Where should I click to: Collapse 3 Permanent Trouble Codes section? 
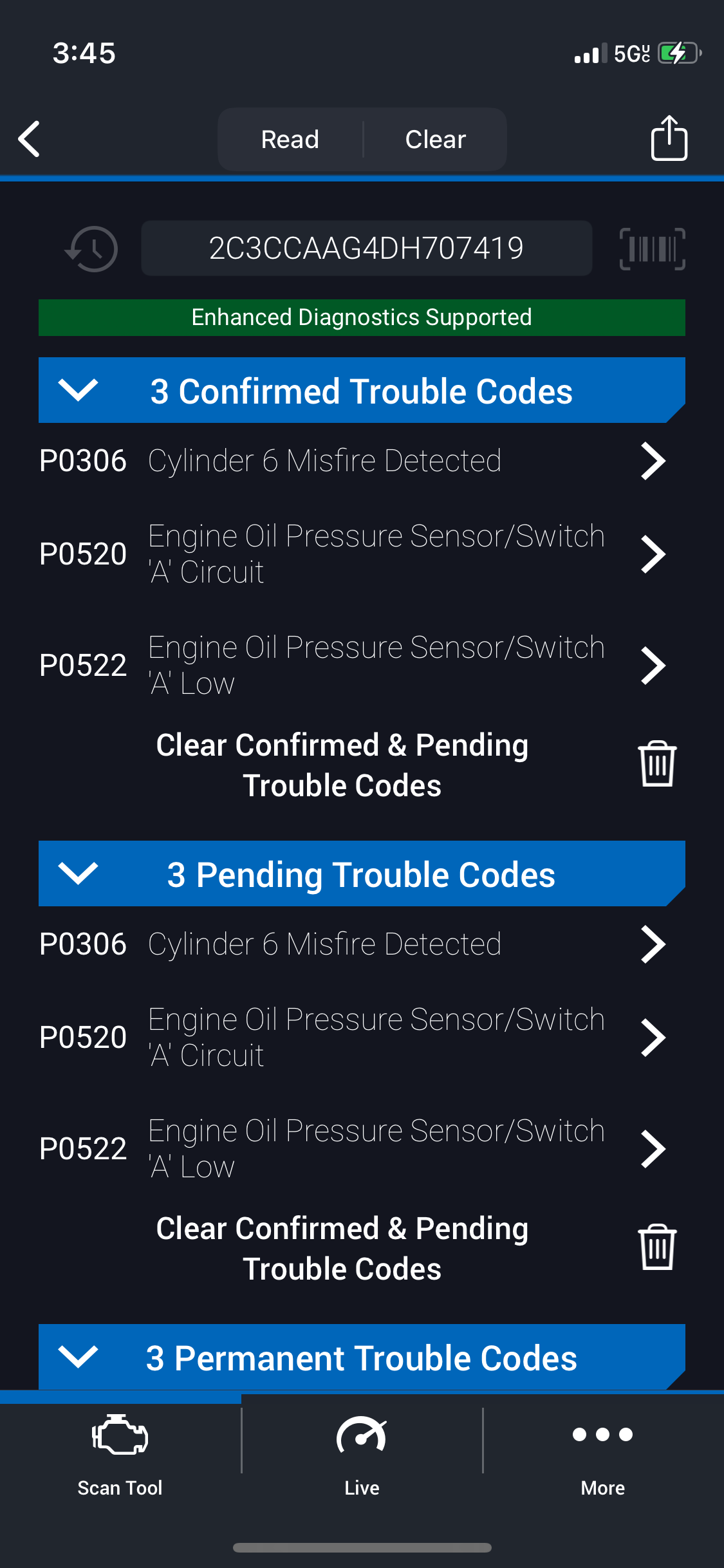[79, 1357]
